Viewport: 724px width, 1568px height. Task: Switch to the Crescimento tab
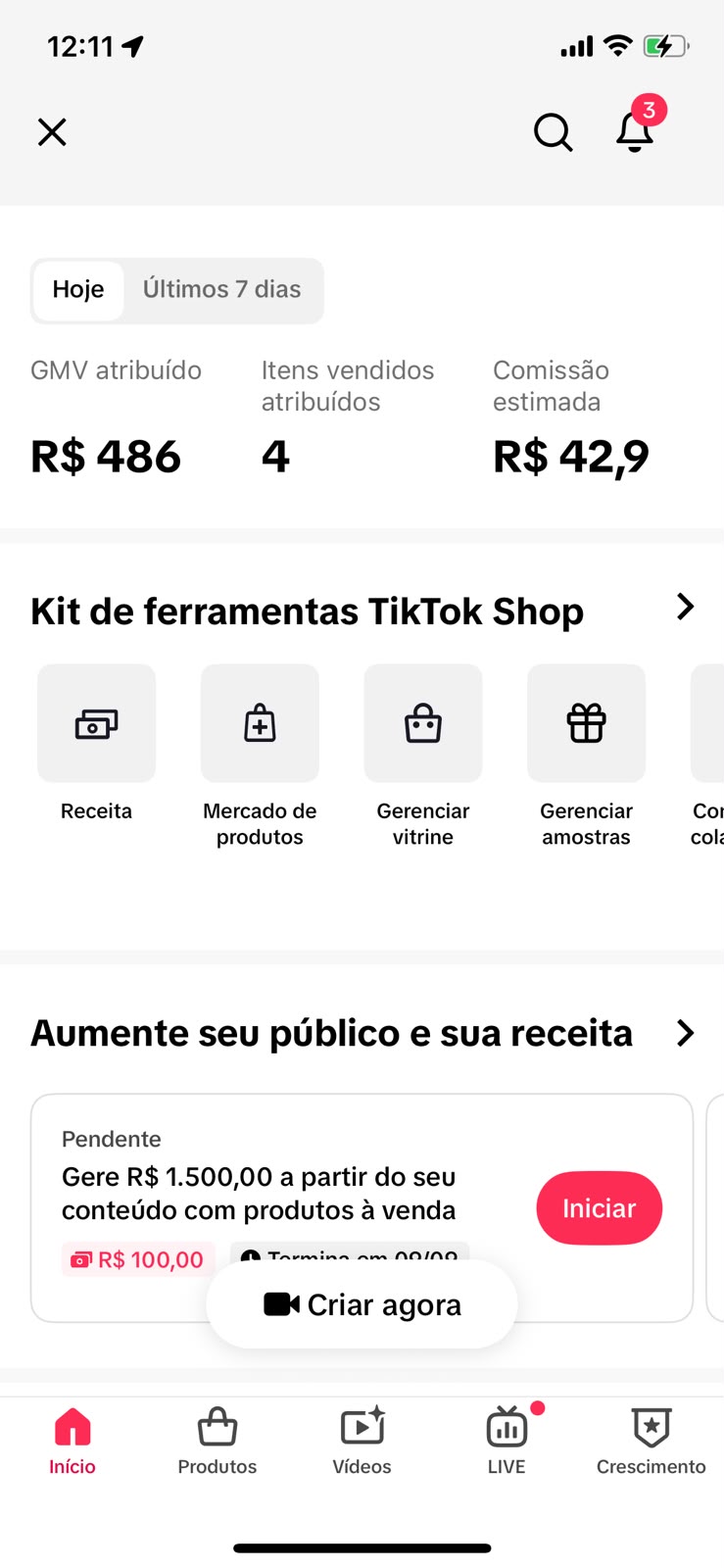click(652, 1442)
